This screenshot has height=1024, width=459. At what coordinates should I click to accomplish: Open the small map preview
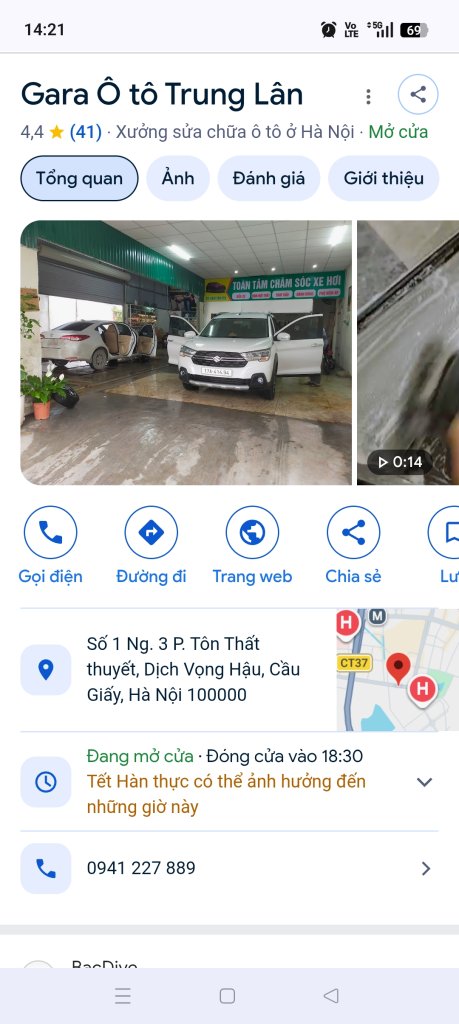398,669
